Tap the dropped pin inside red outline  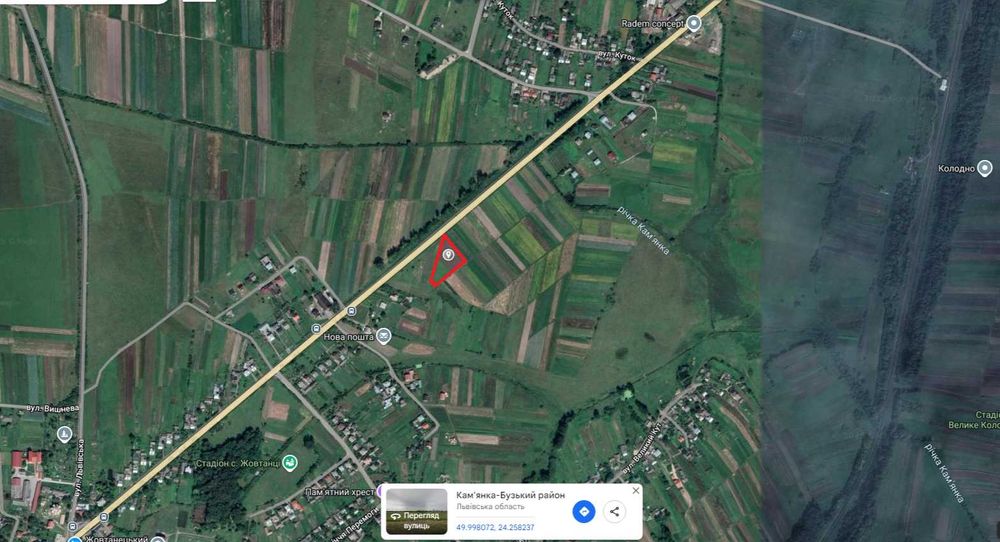coord(448,255)
